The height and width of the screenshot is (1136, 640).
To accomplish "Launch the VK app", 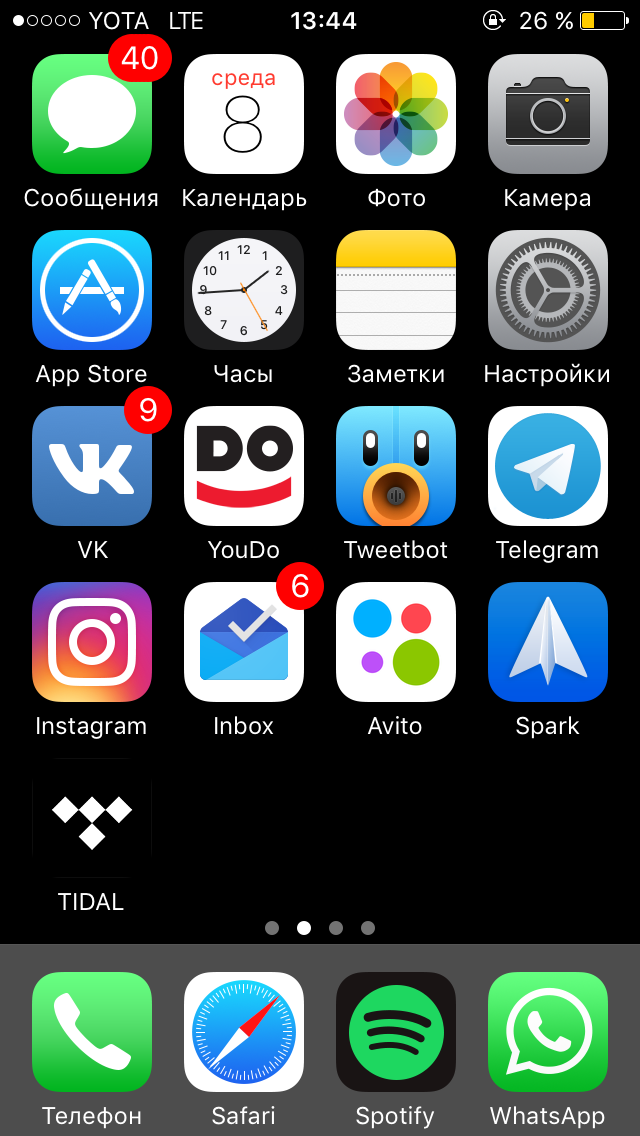I will coord(92,466).
